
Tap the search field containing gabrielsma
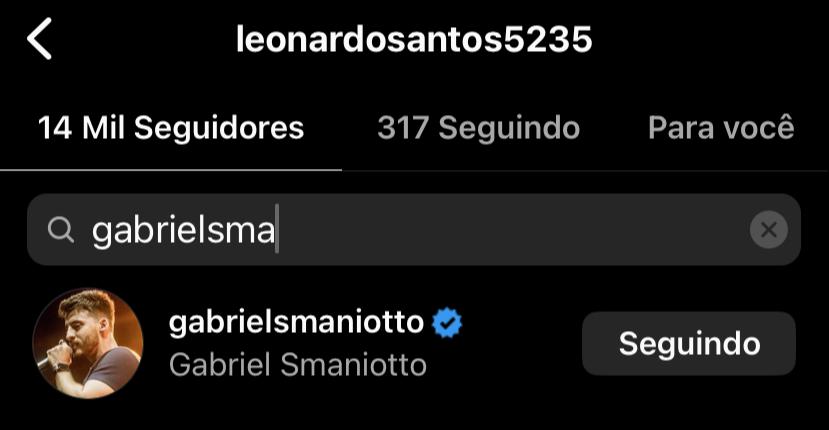[400, 231]
